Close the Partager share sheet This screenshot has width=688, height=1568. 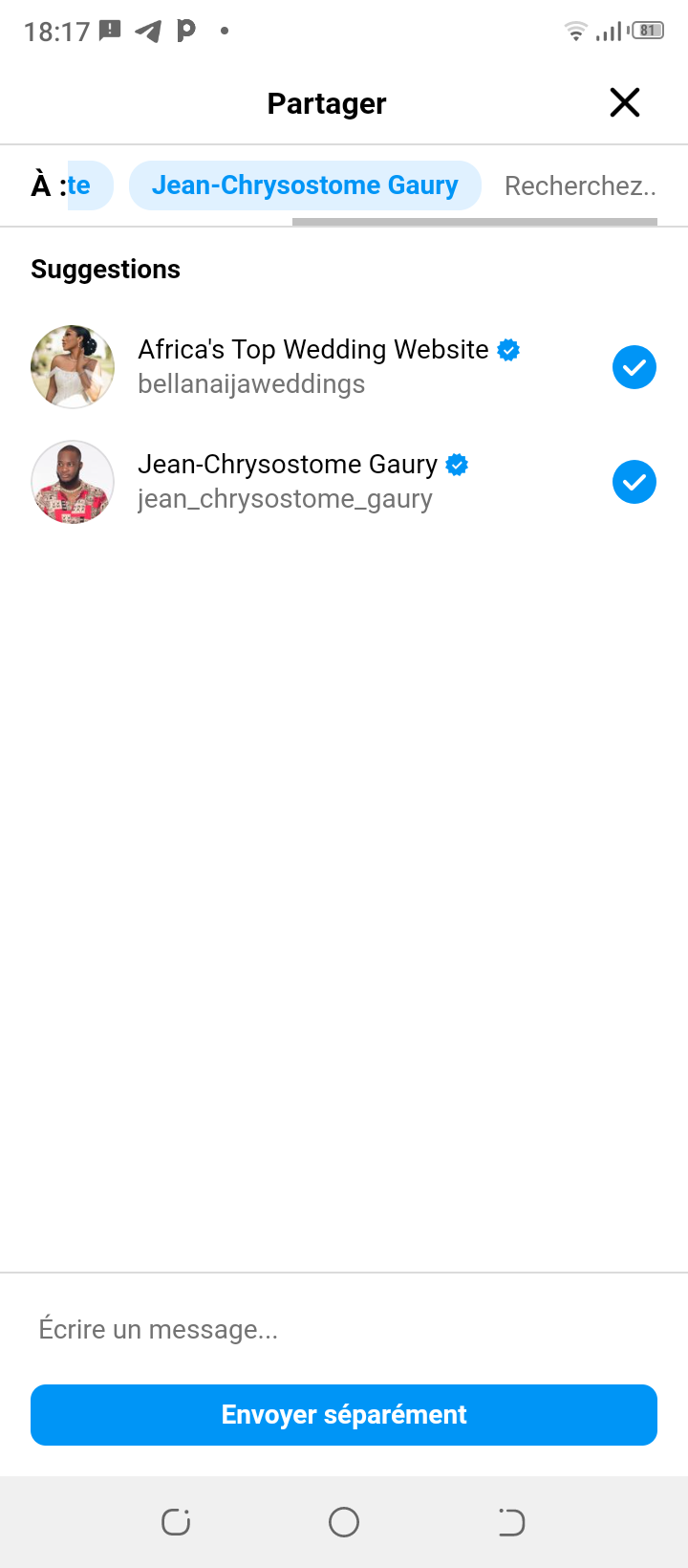point(625,102)
